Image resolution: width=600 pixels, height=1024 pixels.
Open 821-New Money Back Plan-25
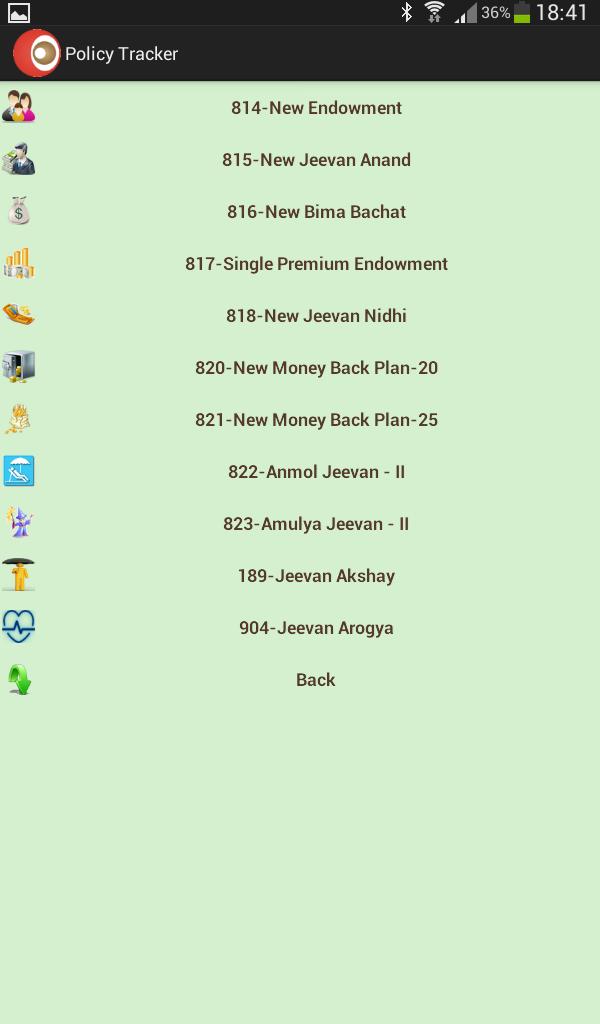tap(316, 420)
